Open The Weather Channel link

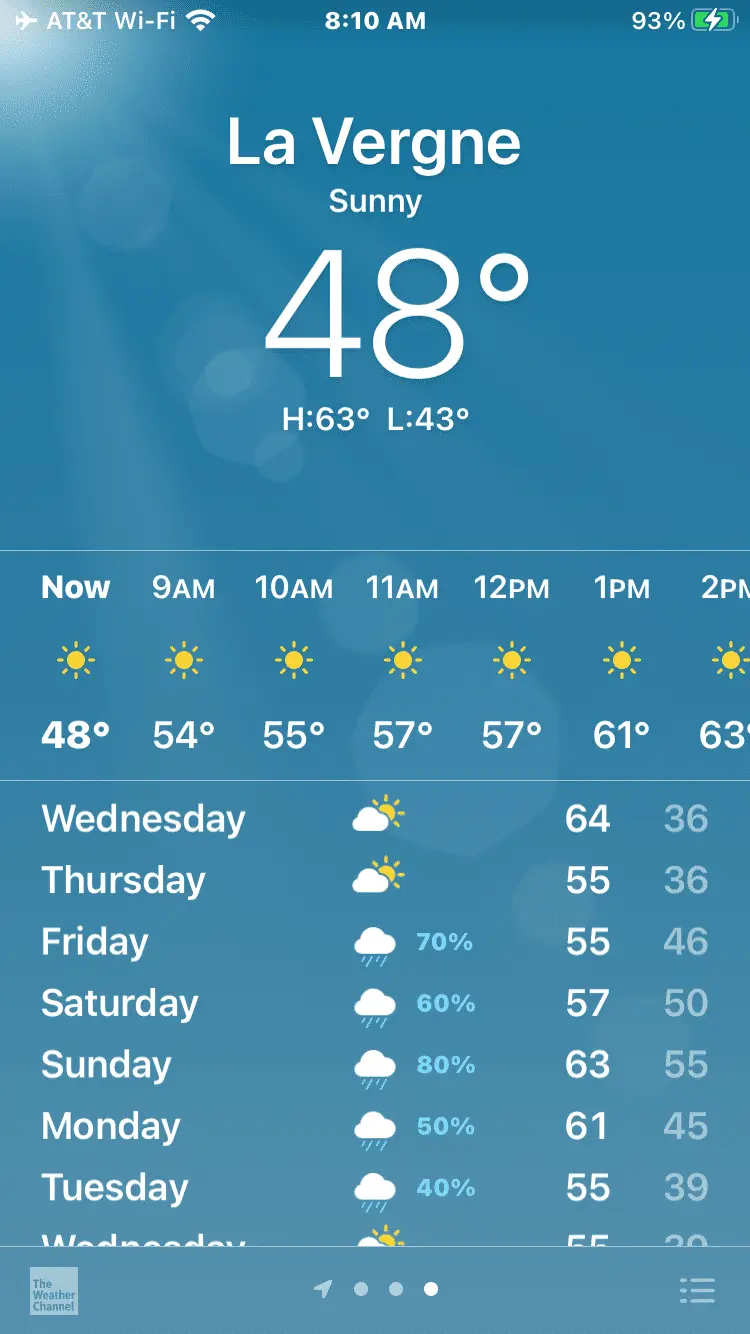[x=54, y=1290]
